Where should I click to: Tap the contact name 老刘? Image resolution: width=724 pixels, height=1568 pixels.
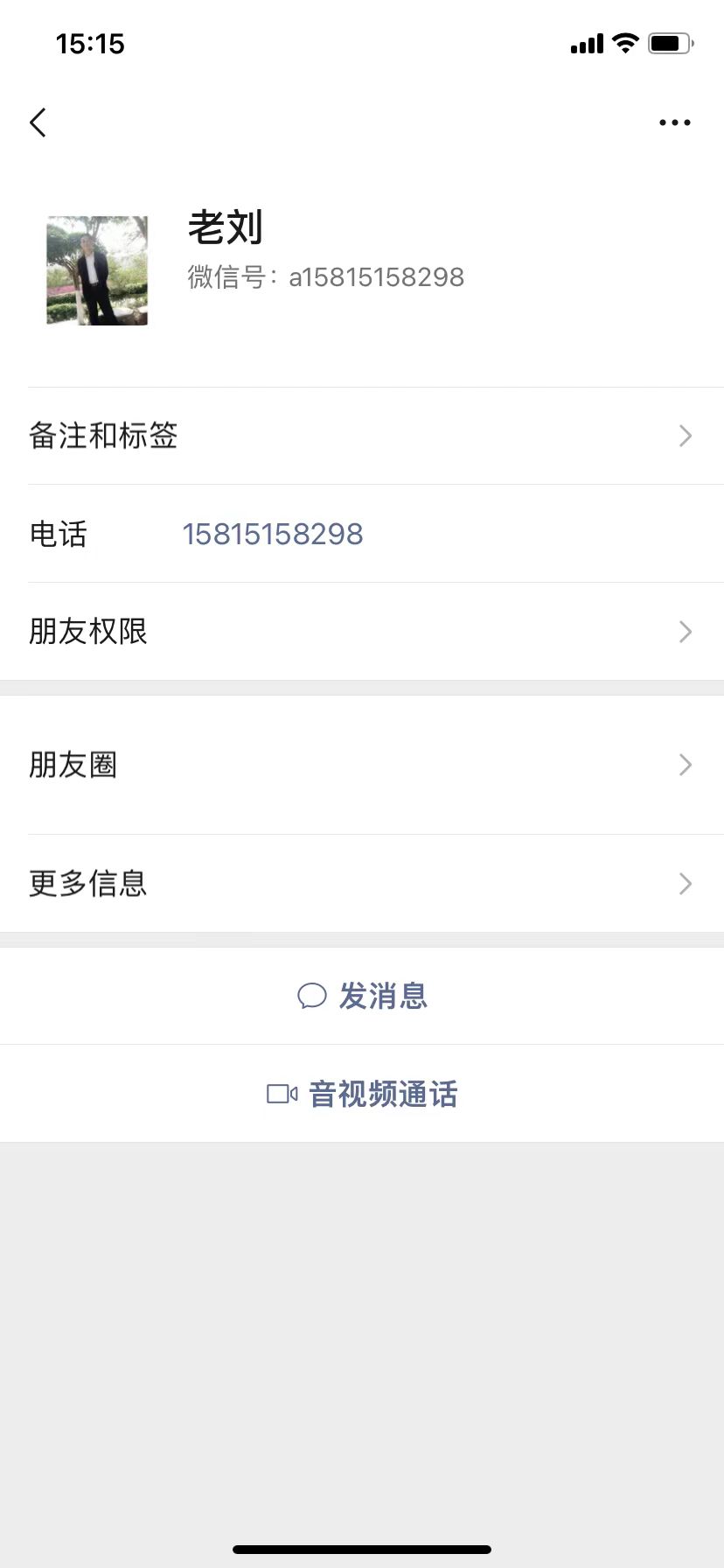pos(226,228)
